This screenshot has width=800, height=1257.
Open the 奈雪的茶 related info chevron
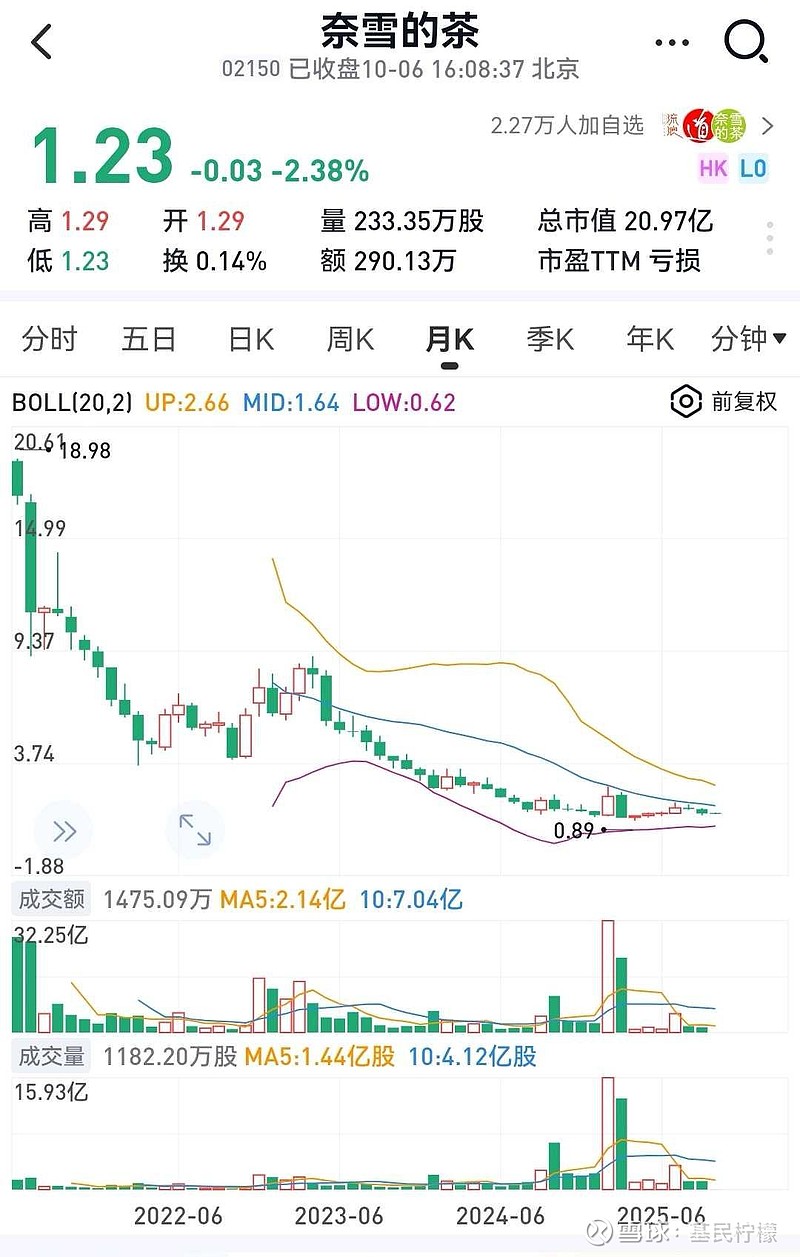click(x=767, y=126)
